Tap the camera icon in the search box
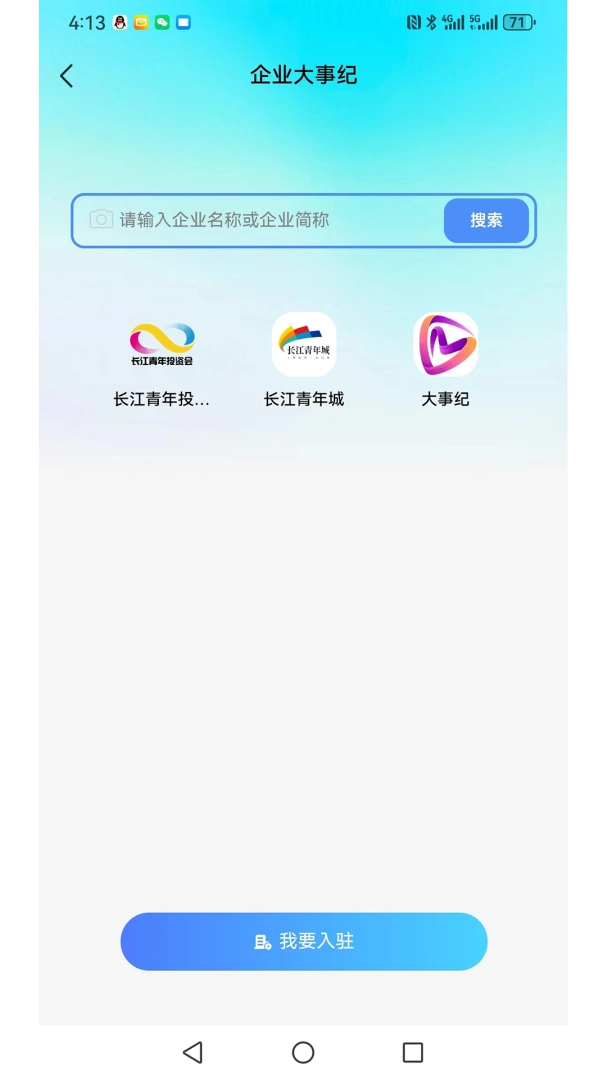This screenshot has width=607, height=1080. pos(101,220)
